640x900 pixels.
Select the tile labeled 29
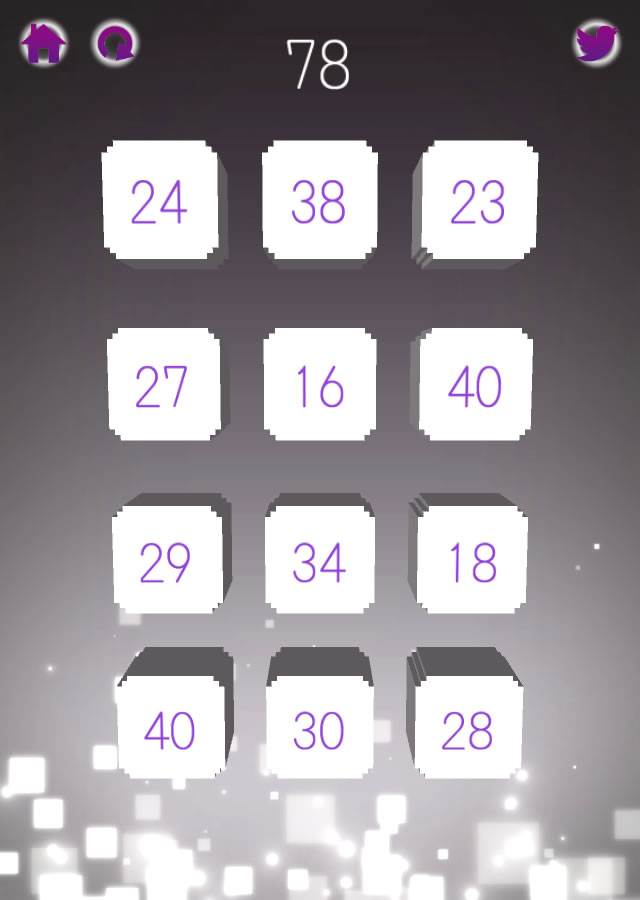click(166, 562)
